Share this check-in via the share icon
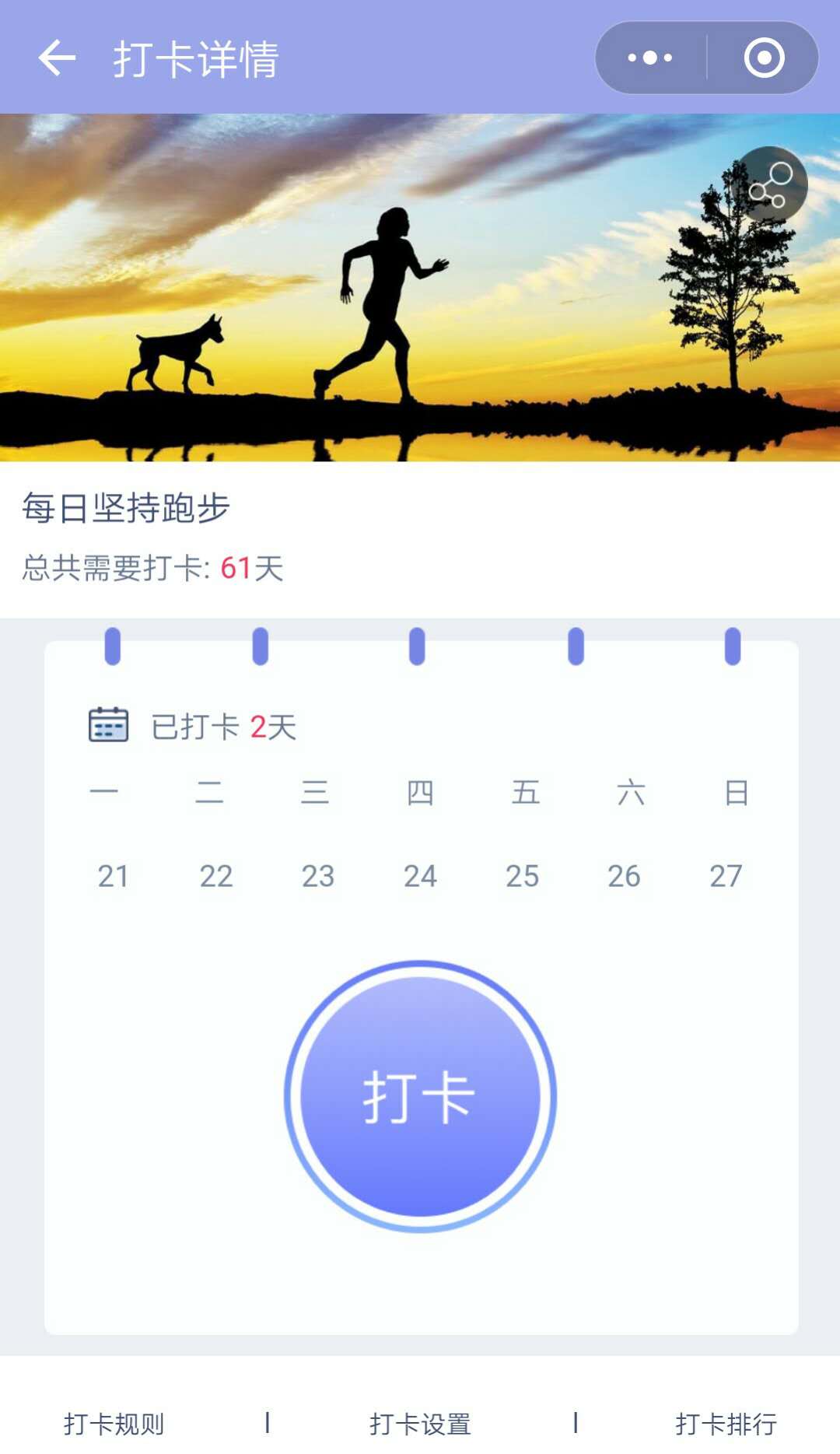The height and width of the screenshot is (1454, 840). click(x=770, y=184)
